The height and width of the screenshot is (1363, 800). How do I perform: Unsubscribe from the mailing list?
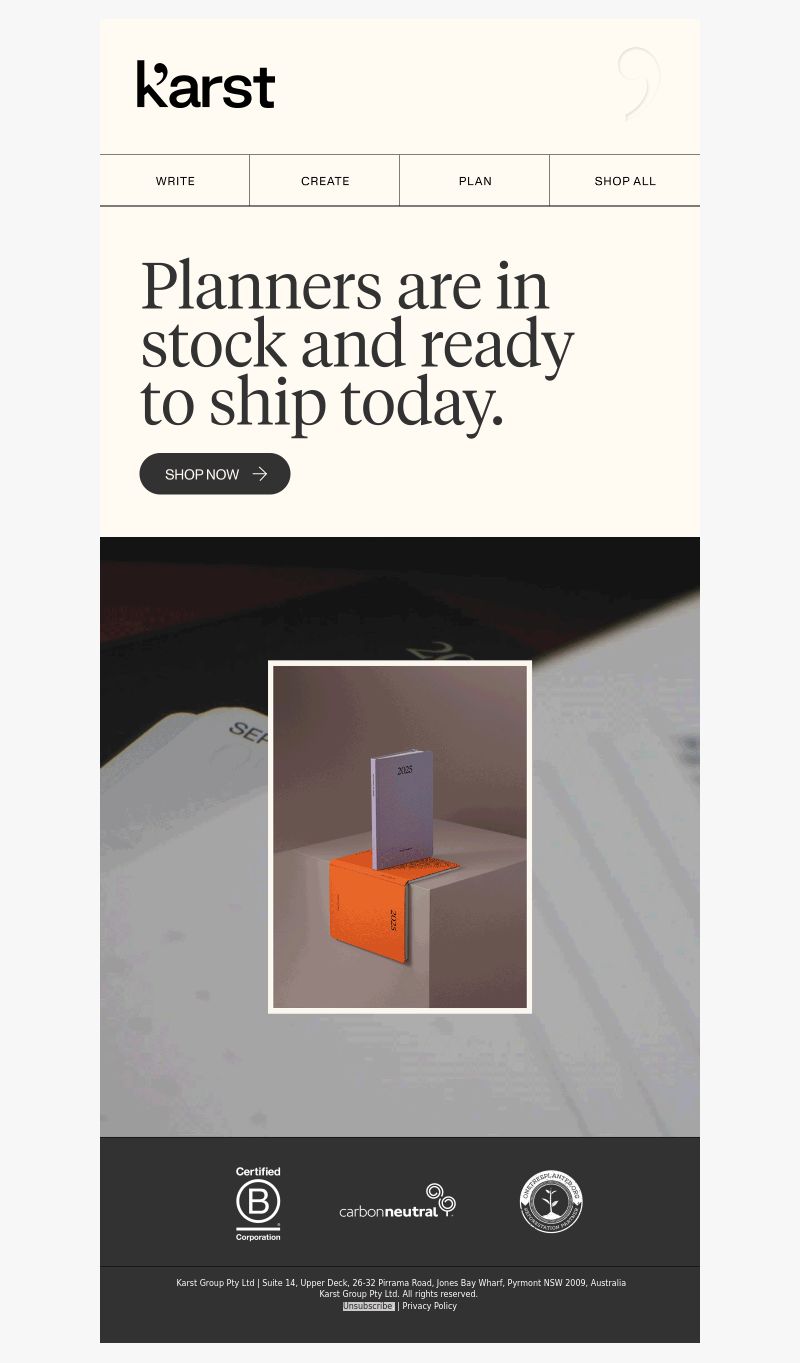coord(368,1306)
